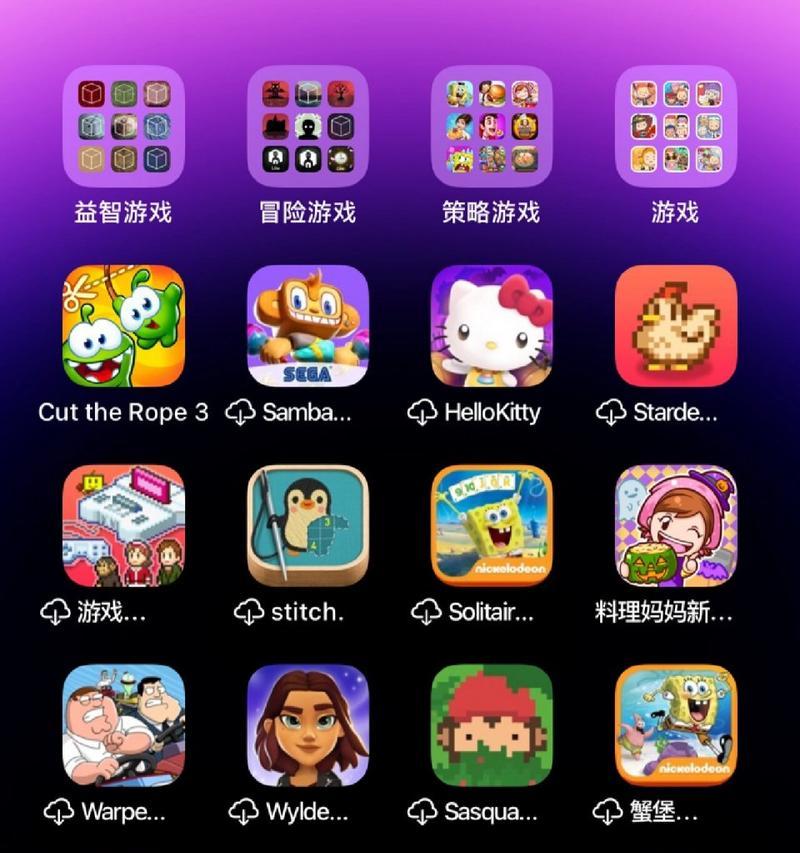The width and height of the screenshot is (800, 853).
Task: Open SpongeBob Solitaire game
Action: (491, 526)
